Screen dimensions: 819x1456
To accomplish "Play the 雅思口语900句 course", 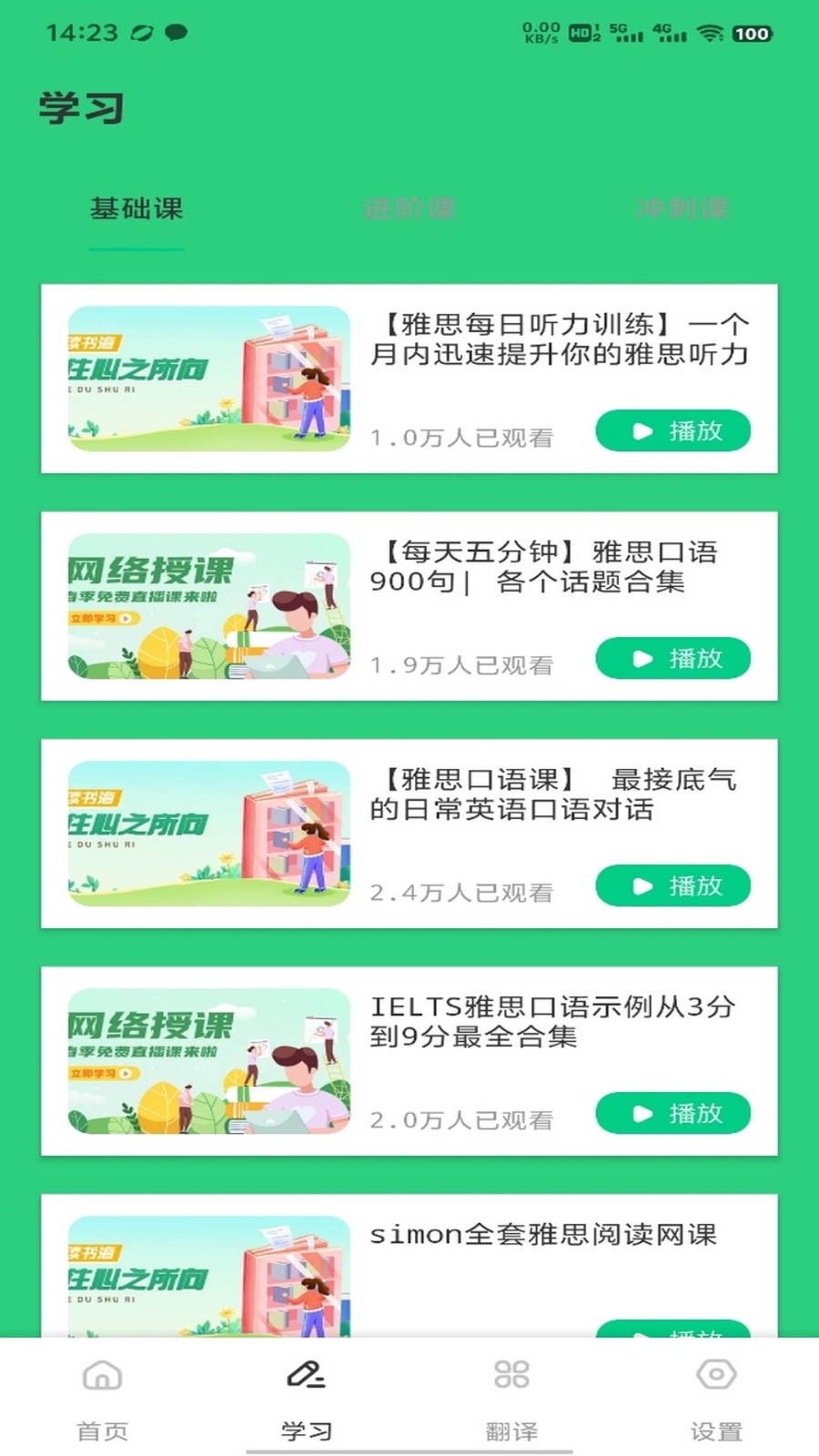I will tap(672, 658).
